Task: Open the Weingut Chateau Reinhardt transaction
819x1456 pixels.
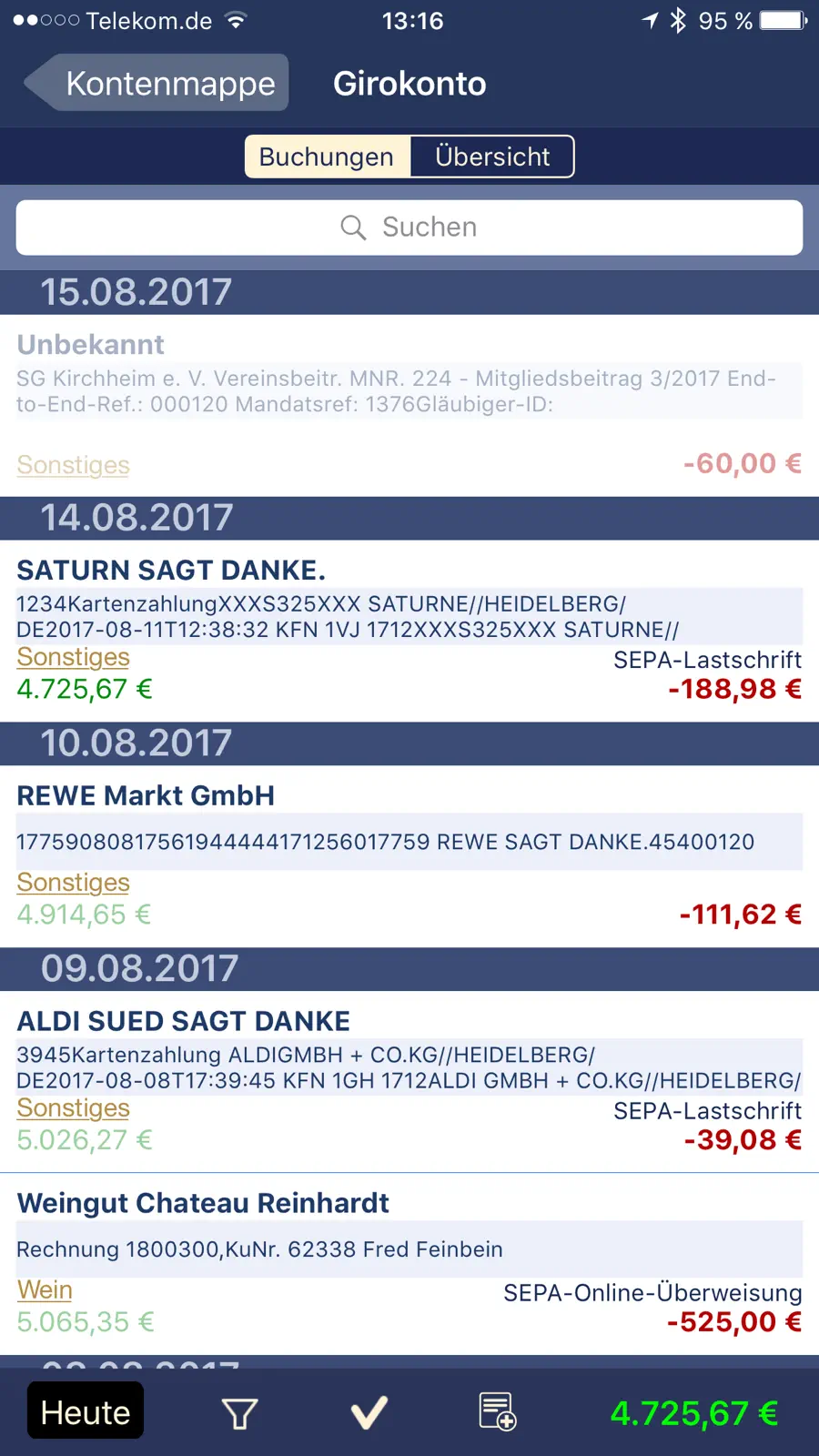Action: coord(409,1264)
